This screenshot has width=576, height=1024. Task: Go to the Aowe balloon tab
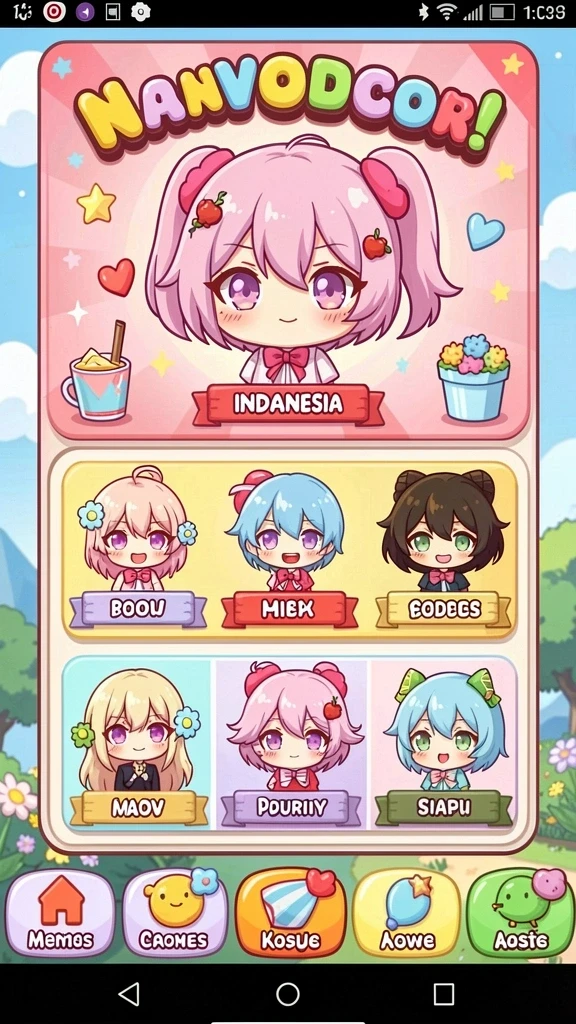click(x=407, y=914)
